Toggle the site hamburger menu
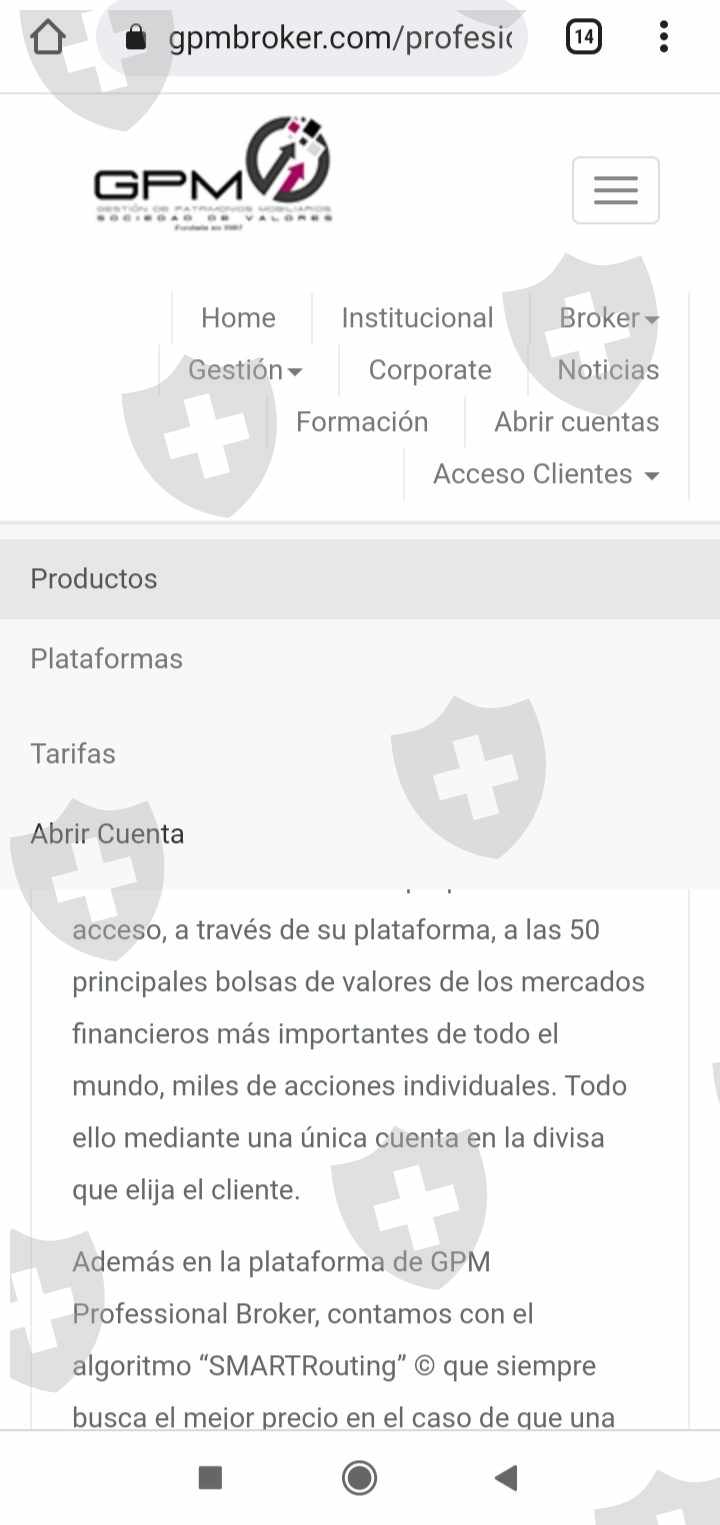Image resolution: width=720 pixels, height=1525 pixels. pyautogui.click(x=616, y=190)
